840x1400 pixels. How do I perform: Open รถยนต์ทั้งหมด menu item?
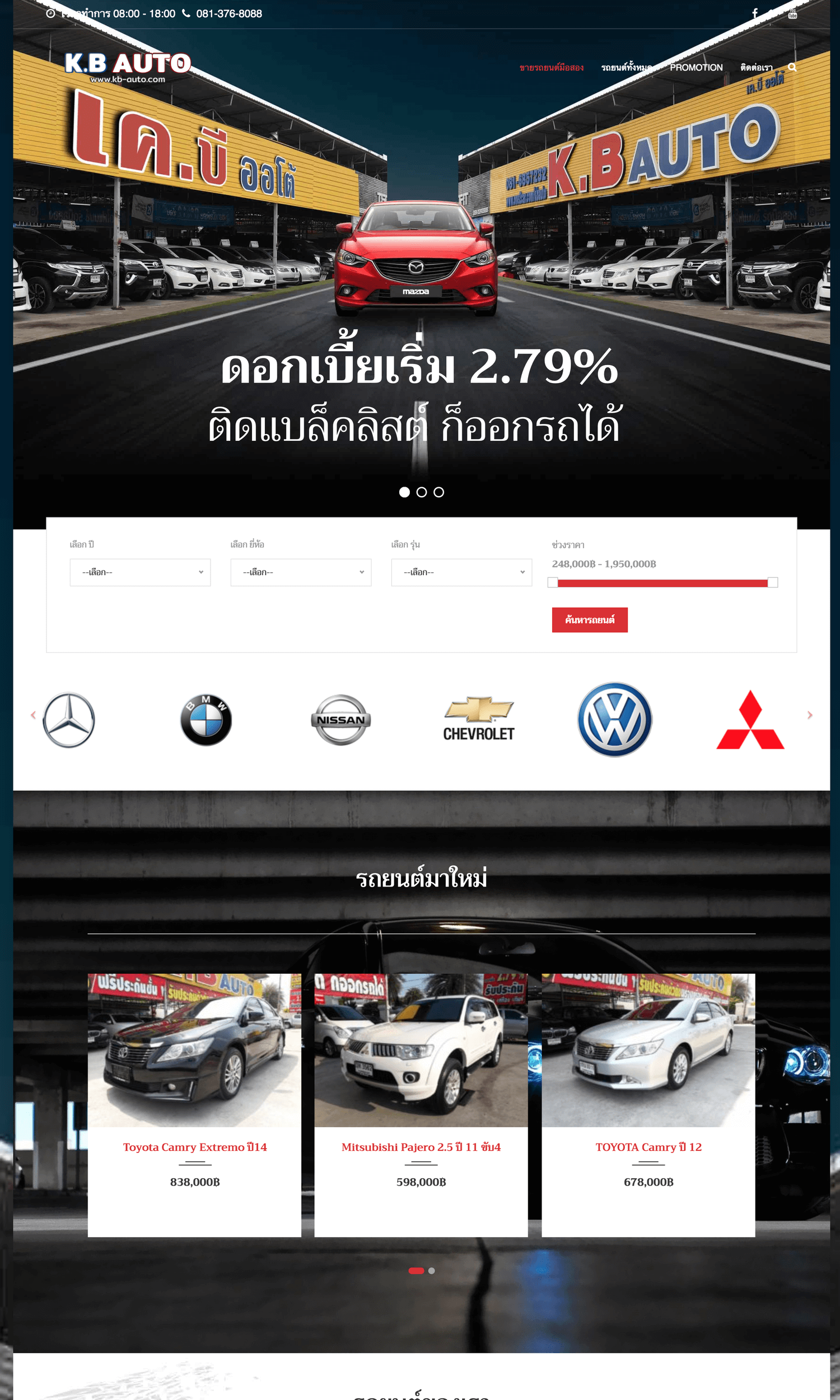click(626, 67)
